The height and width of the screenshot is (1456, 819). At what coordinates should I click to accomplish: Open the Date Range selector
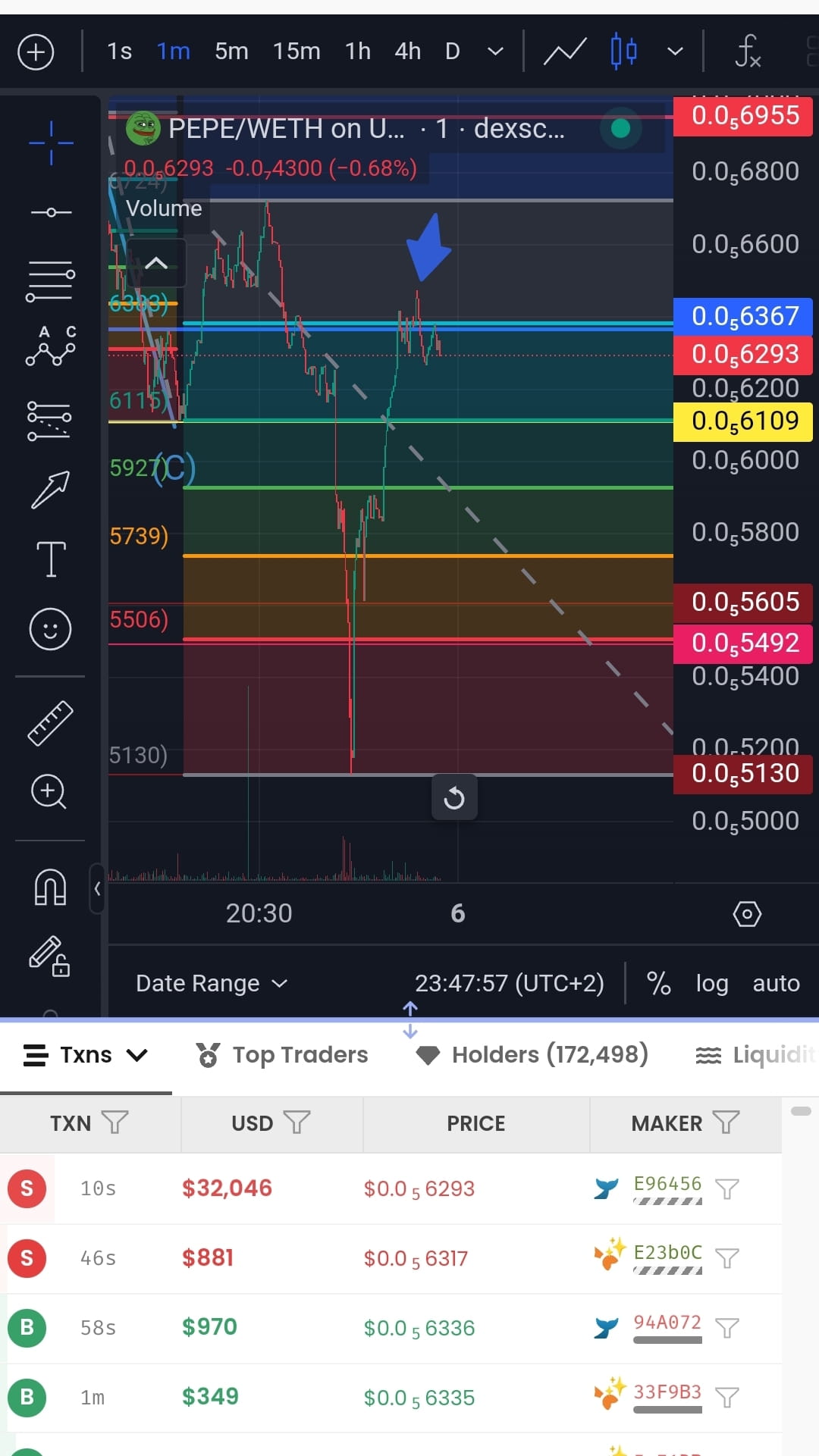(210, 983)
